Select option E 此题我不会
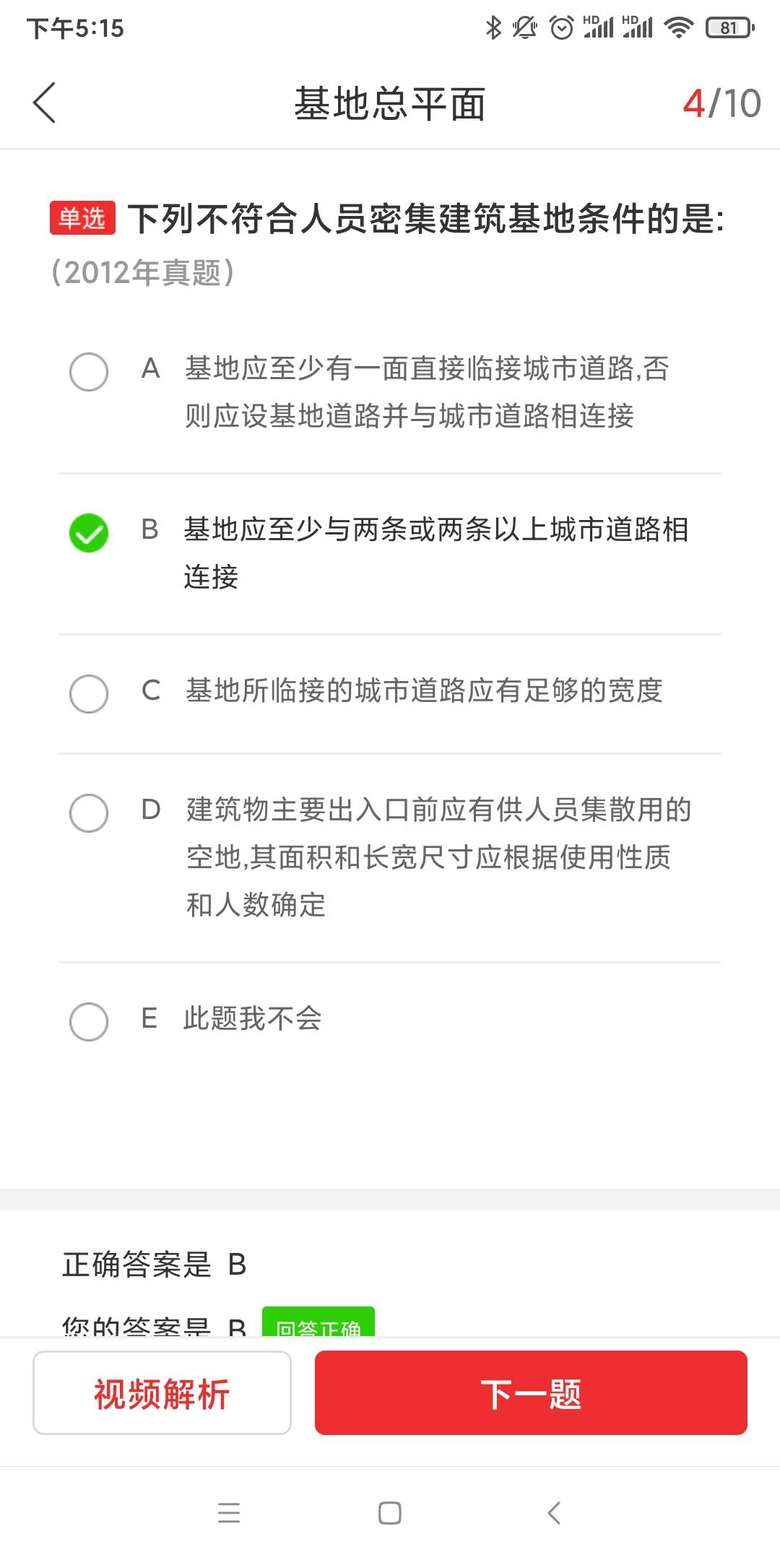The image size is (780, 1560). click(x=88, y=1021)
